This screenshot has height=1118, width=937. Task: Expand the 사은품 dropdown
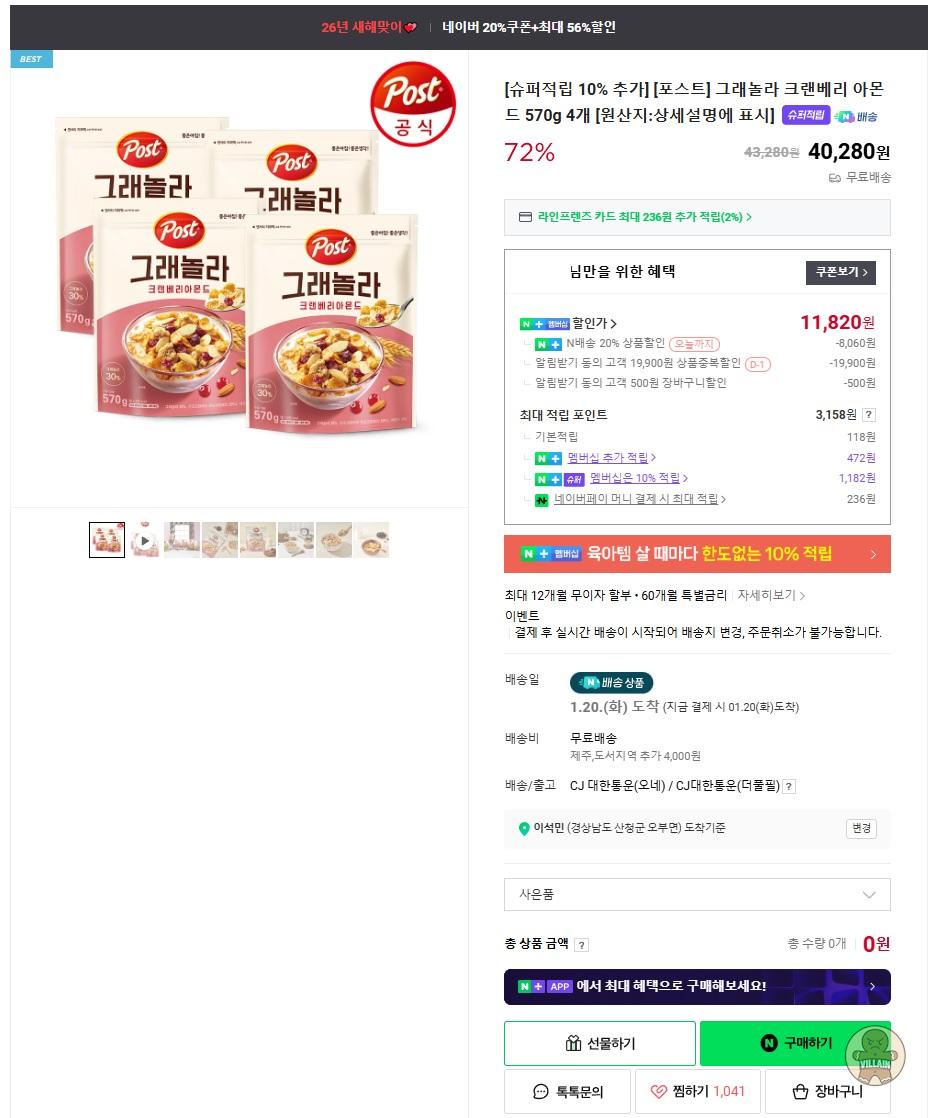696,894
